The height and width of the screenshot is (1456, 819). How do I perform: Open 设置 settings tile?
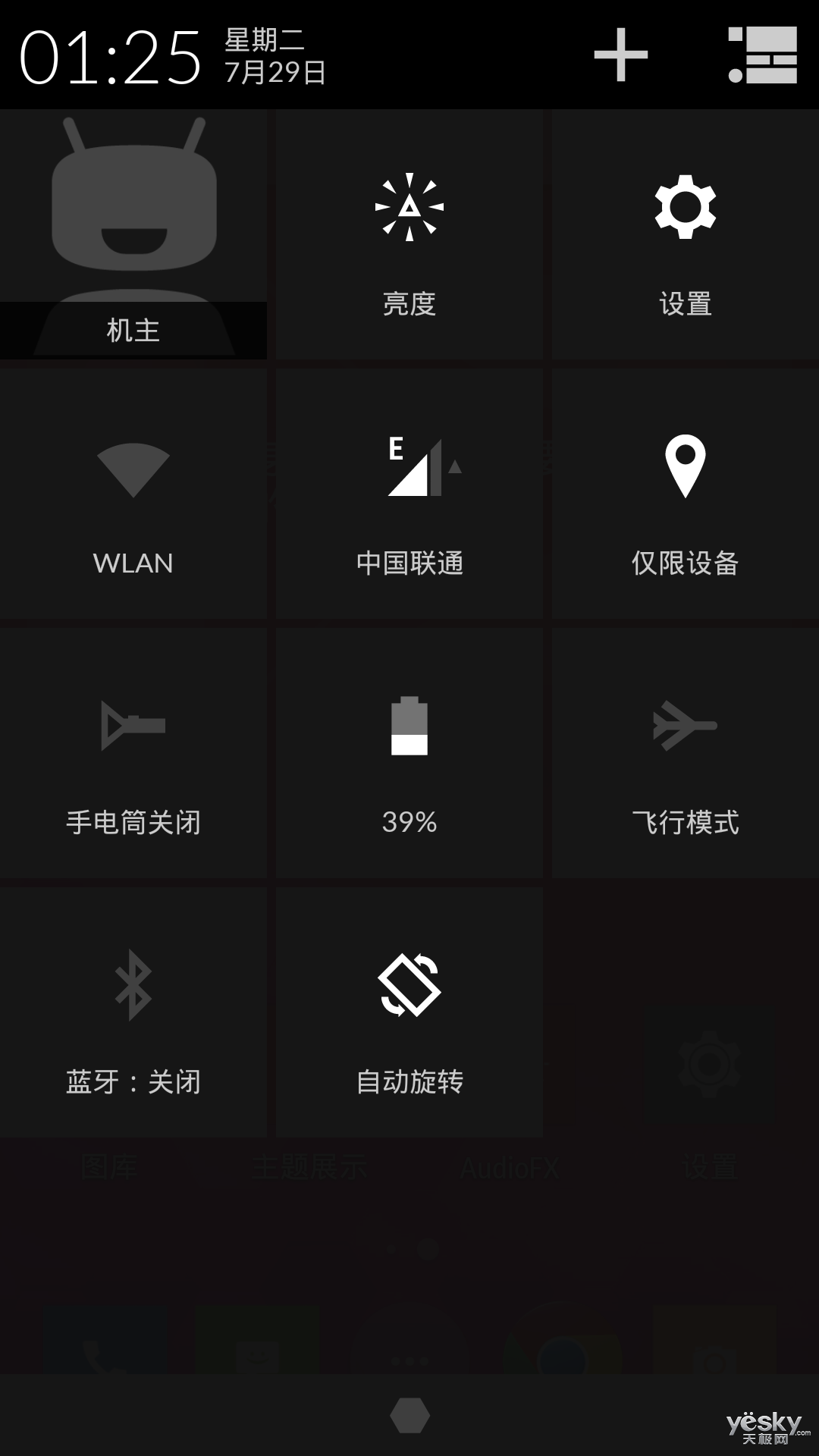(x=686, y=234)
